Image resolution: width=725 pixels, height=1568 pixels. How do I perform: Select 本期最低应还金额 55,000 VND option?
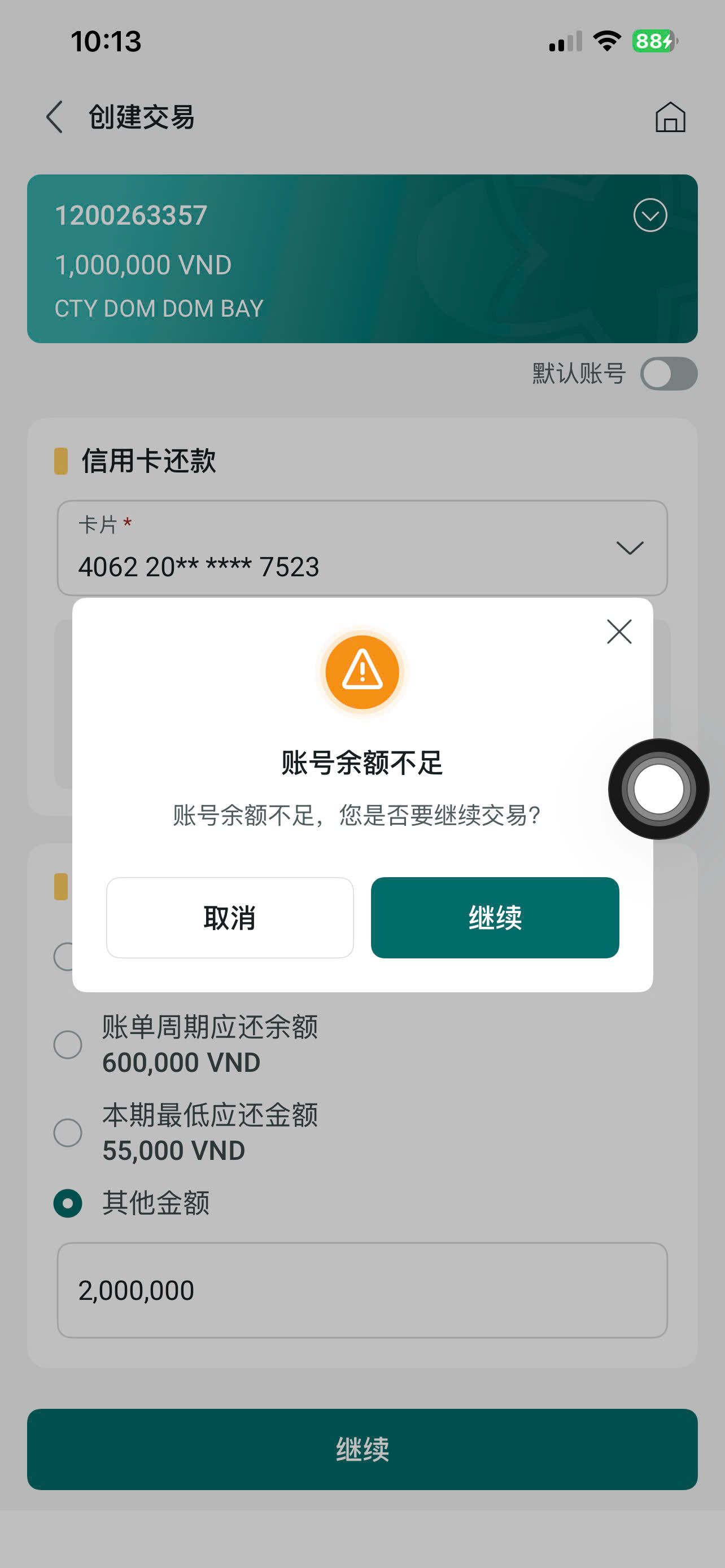pyautogui.click(x=68, y=1132)
